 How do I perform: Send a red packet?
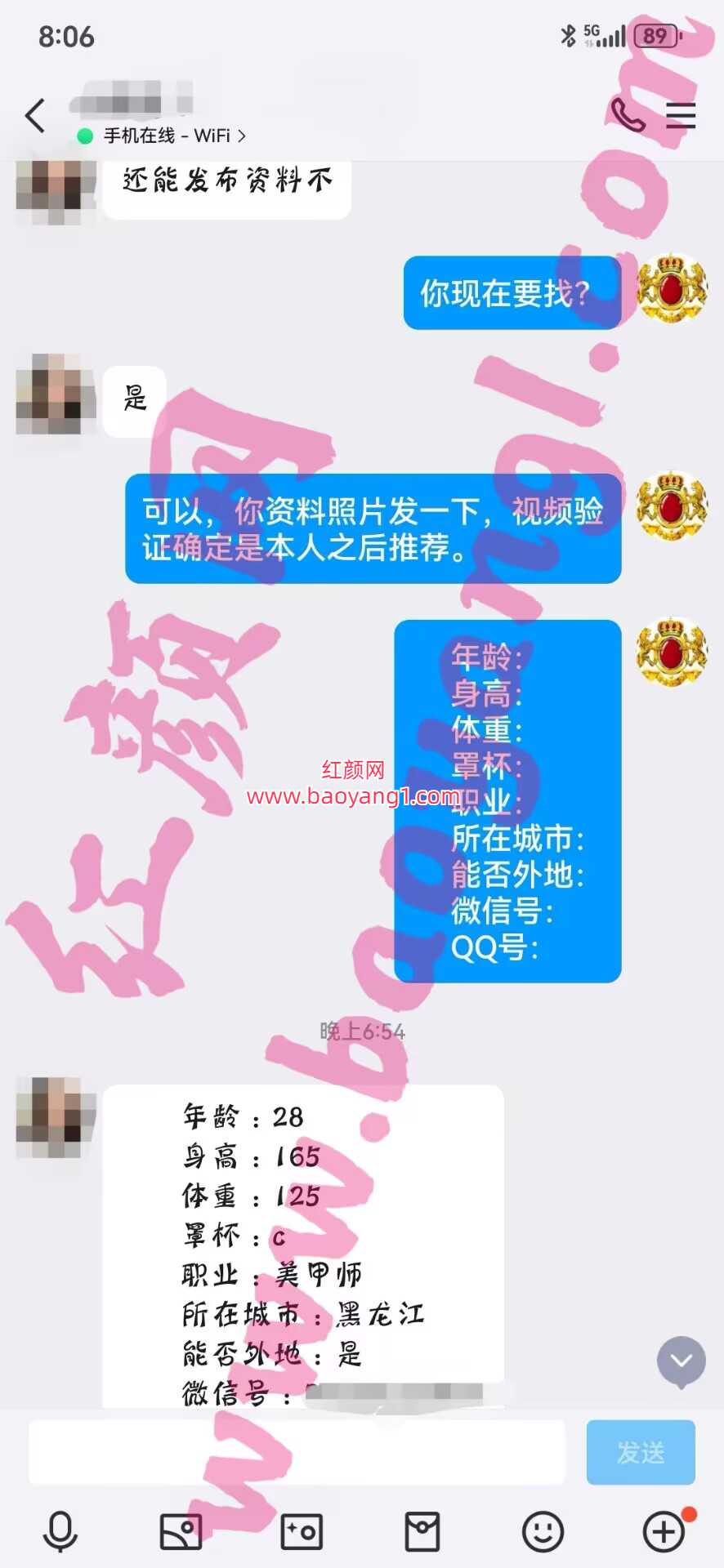422,1531
